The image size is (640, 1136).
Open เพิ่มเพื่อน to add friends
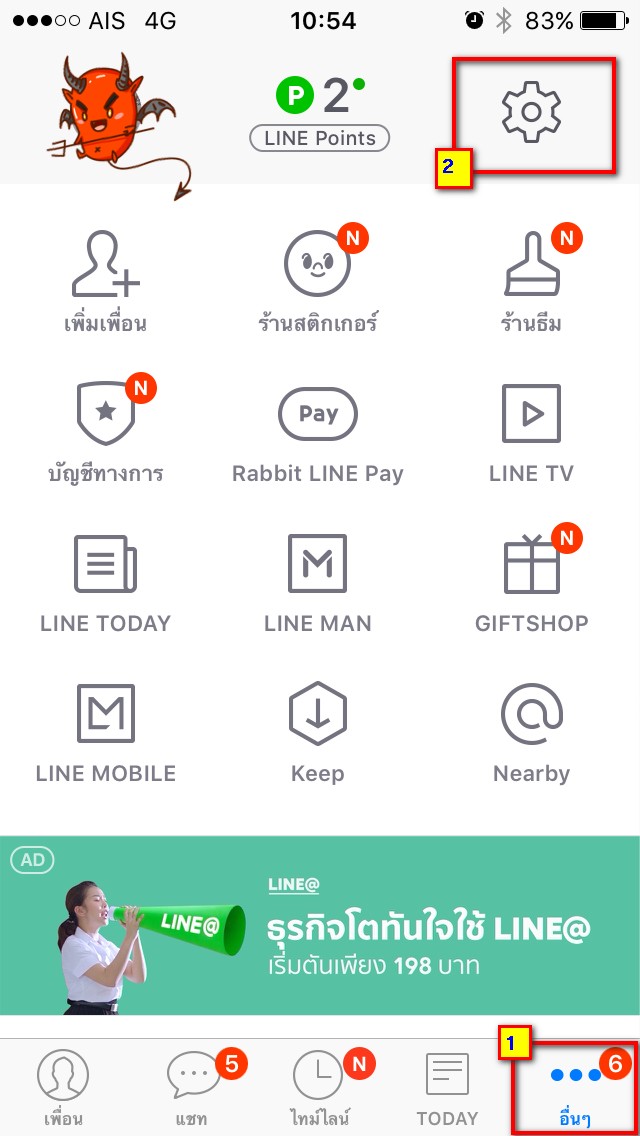[x=105, y=281]
